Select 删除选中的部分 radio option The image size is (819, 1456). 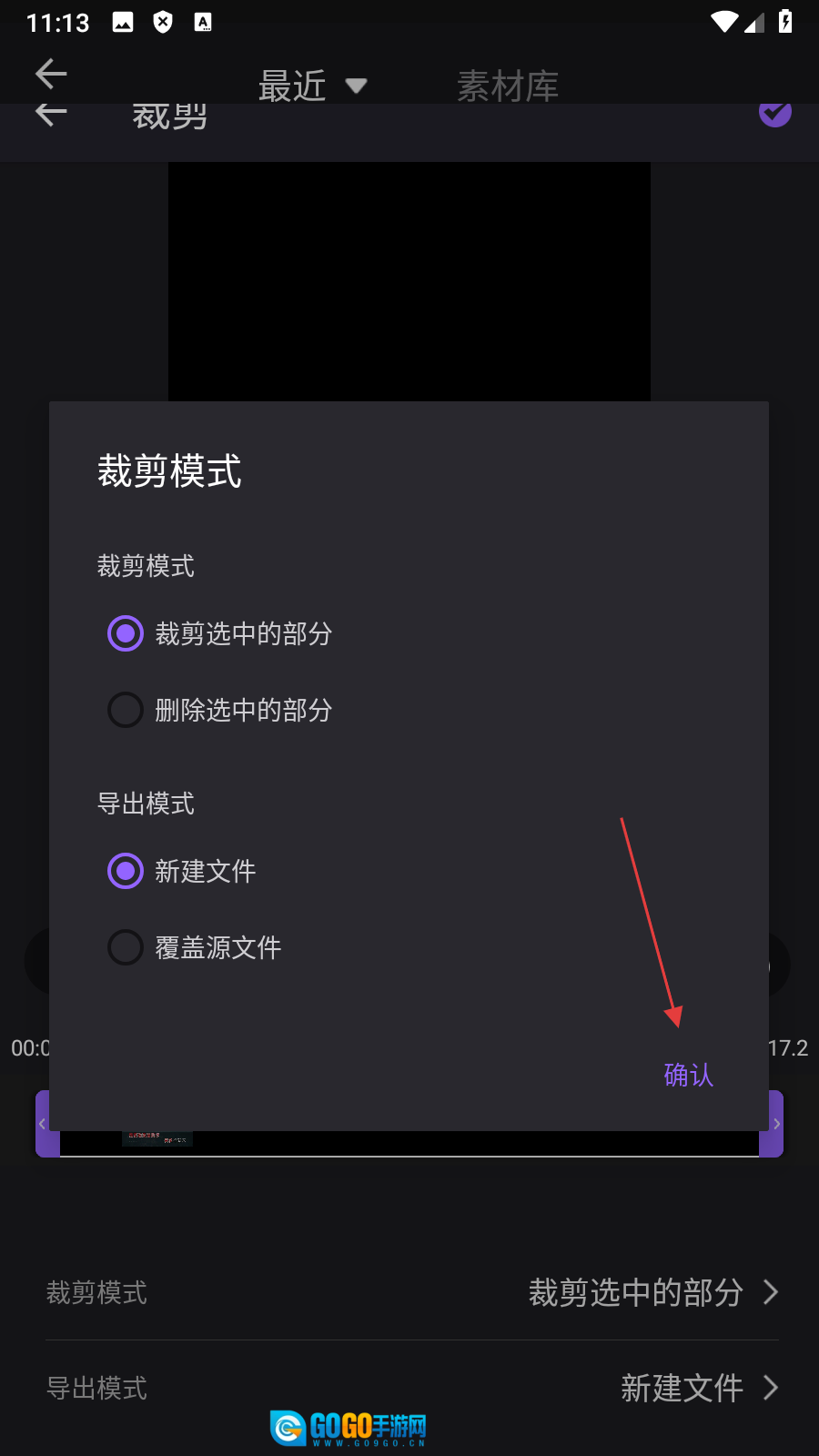coord(126,710)
